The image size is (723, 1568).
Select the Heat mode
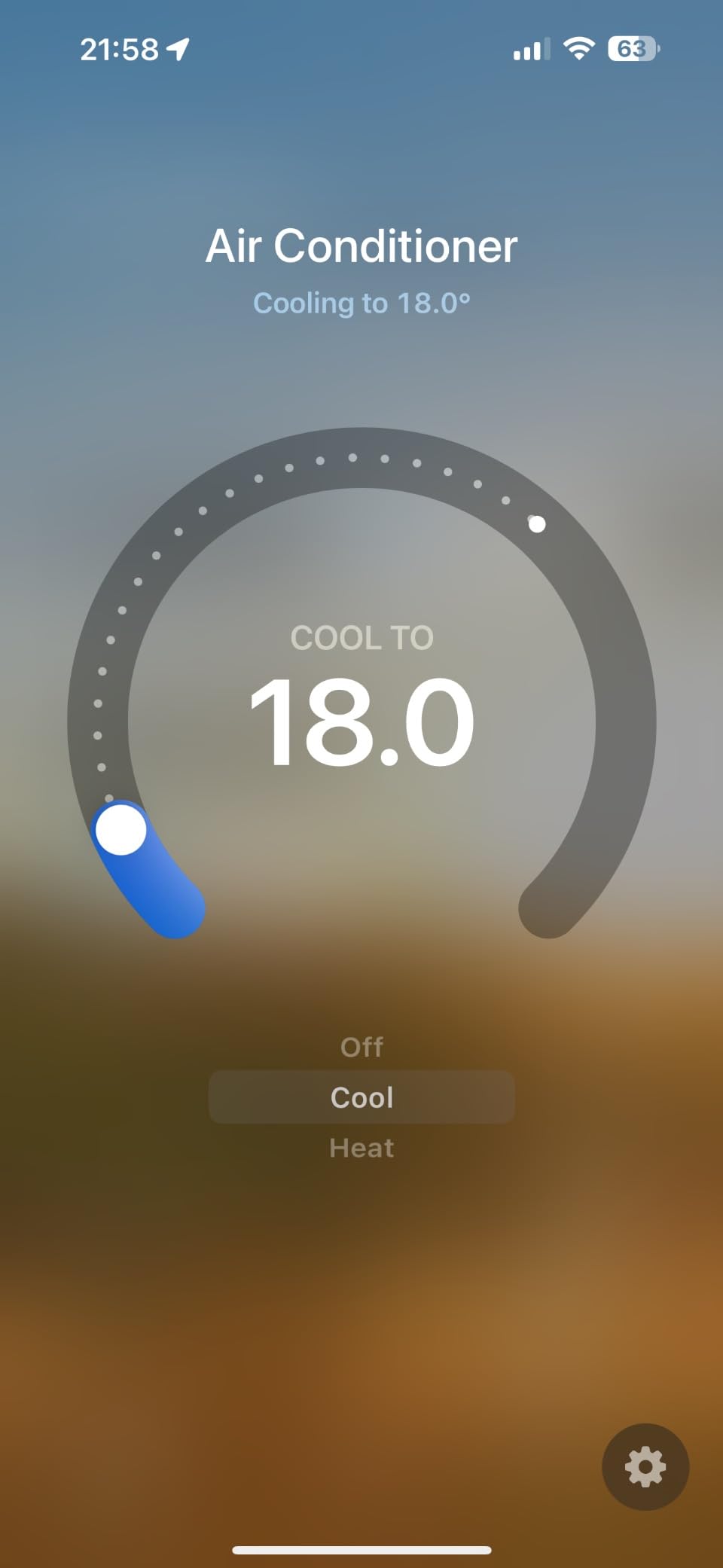click(361, 1148)
